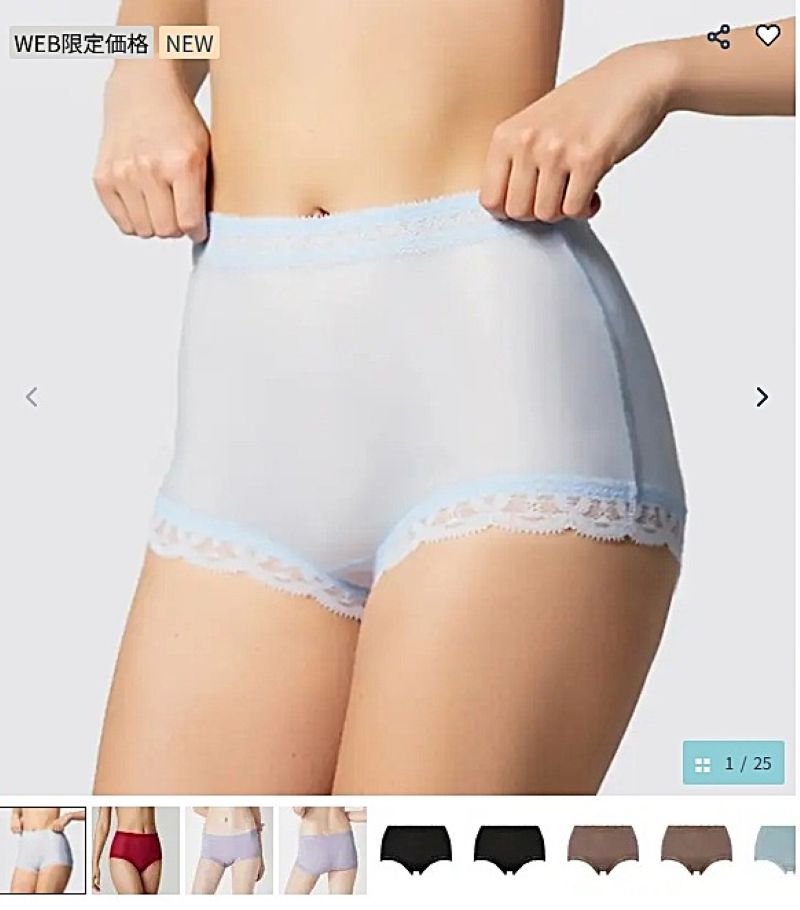Select the second black shorts thumbnail
Screen dimensions: 800x910
509,850
